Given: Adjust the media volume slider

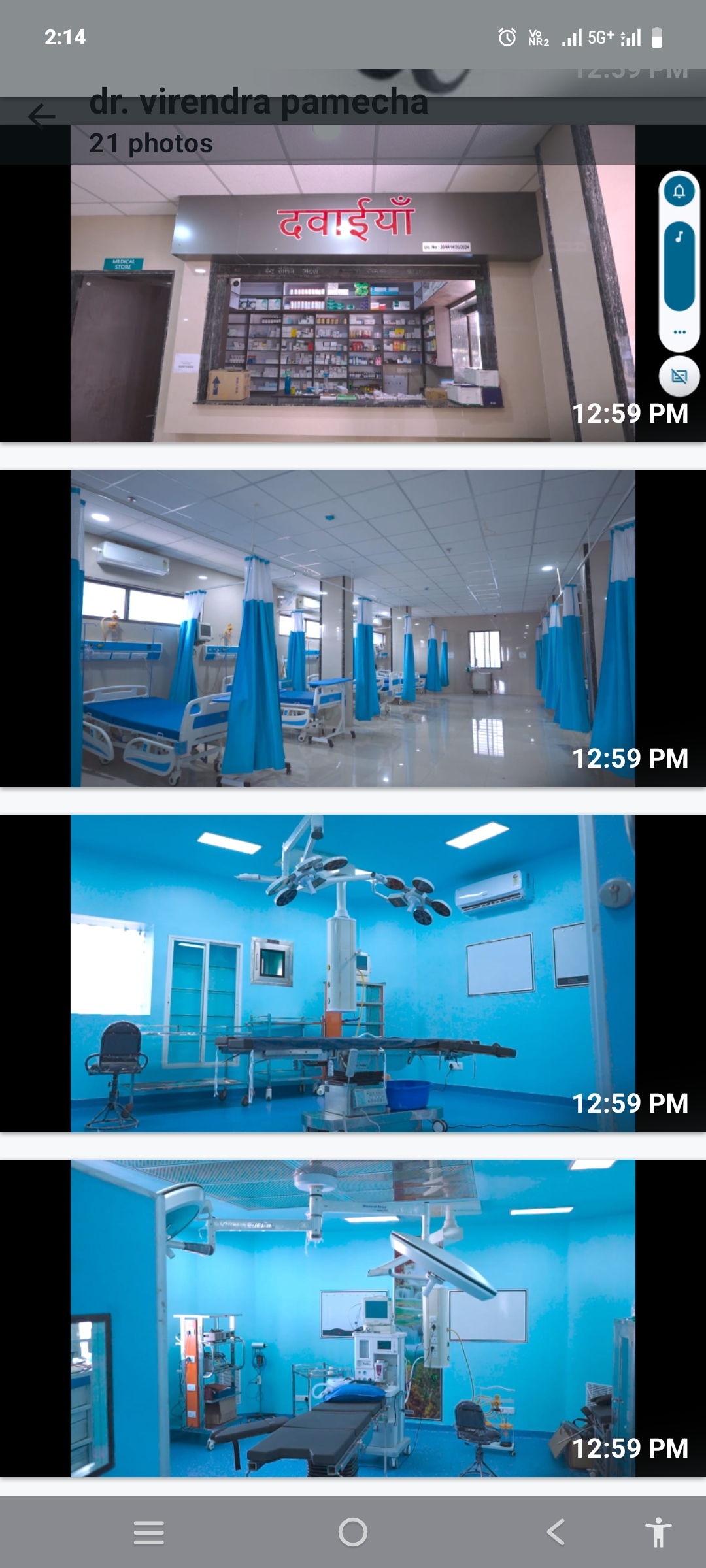Looking at the screenshot, I should pyautogui.click(x=679, y=267).
